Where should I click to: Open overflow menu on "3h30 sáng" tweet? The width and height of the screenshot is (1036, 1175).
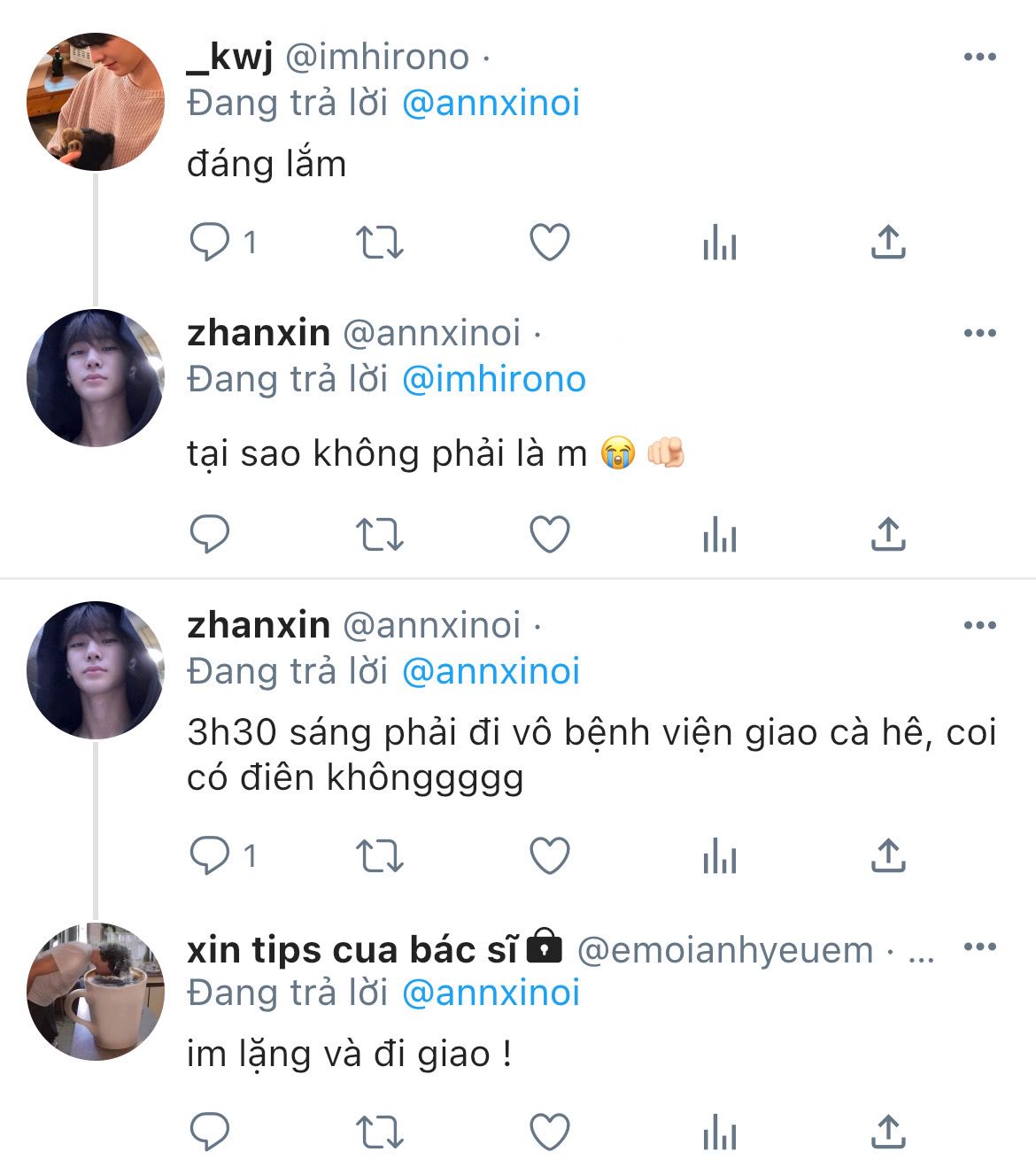coord(979,625)
